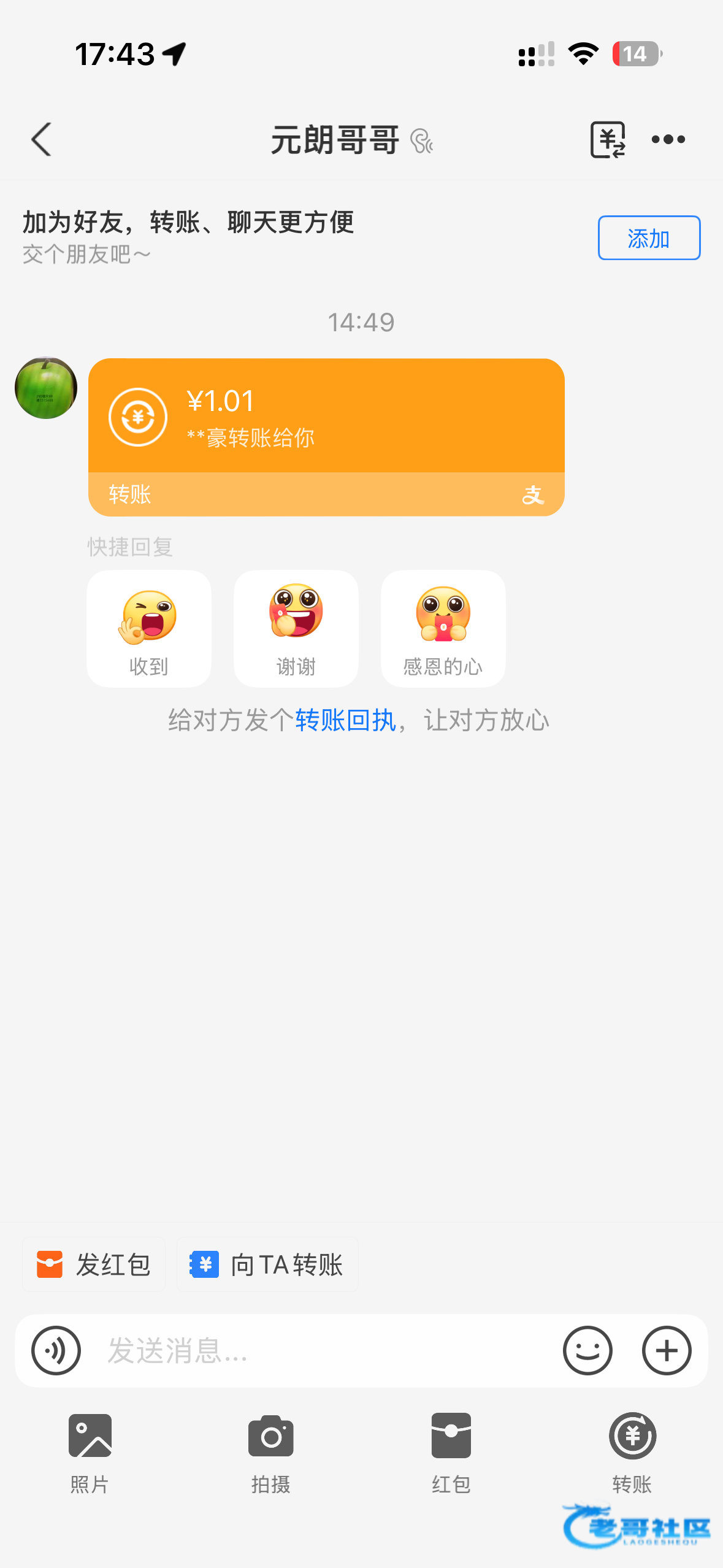The width and height of the screenshot is (723, 1568).
Task: Send the 谢谢 quick reply
Action: click(x=296, y=628)
